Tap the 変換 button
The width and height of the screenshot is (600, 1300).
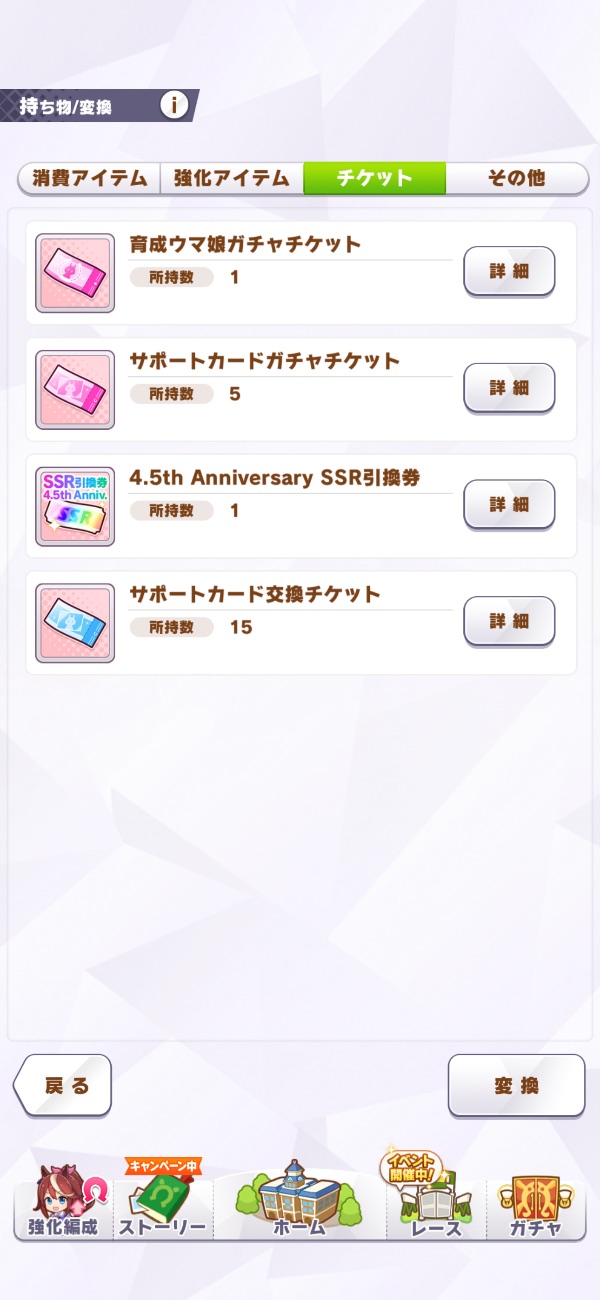point(516,1085)
